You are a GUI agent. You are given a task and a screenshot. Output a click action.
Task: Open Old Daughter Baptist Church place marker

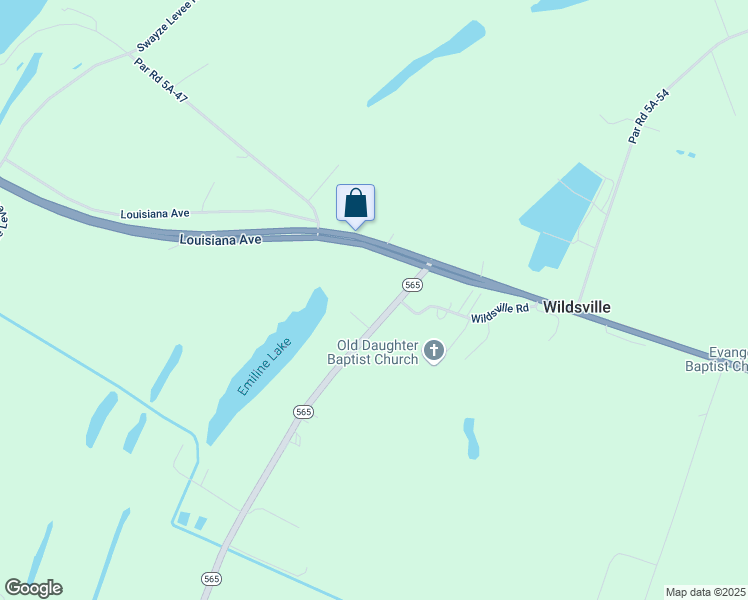pyautogui.click(x=434, y=351)
